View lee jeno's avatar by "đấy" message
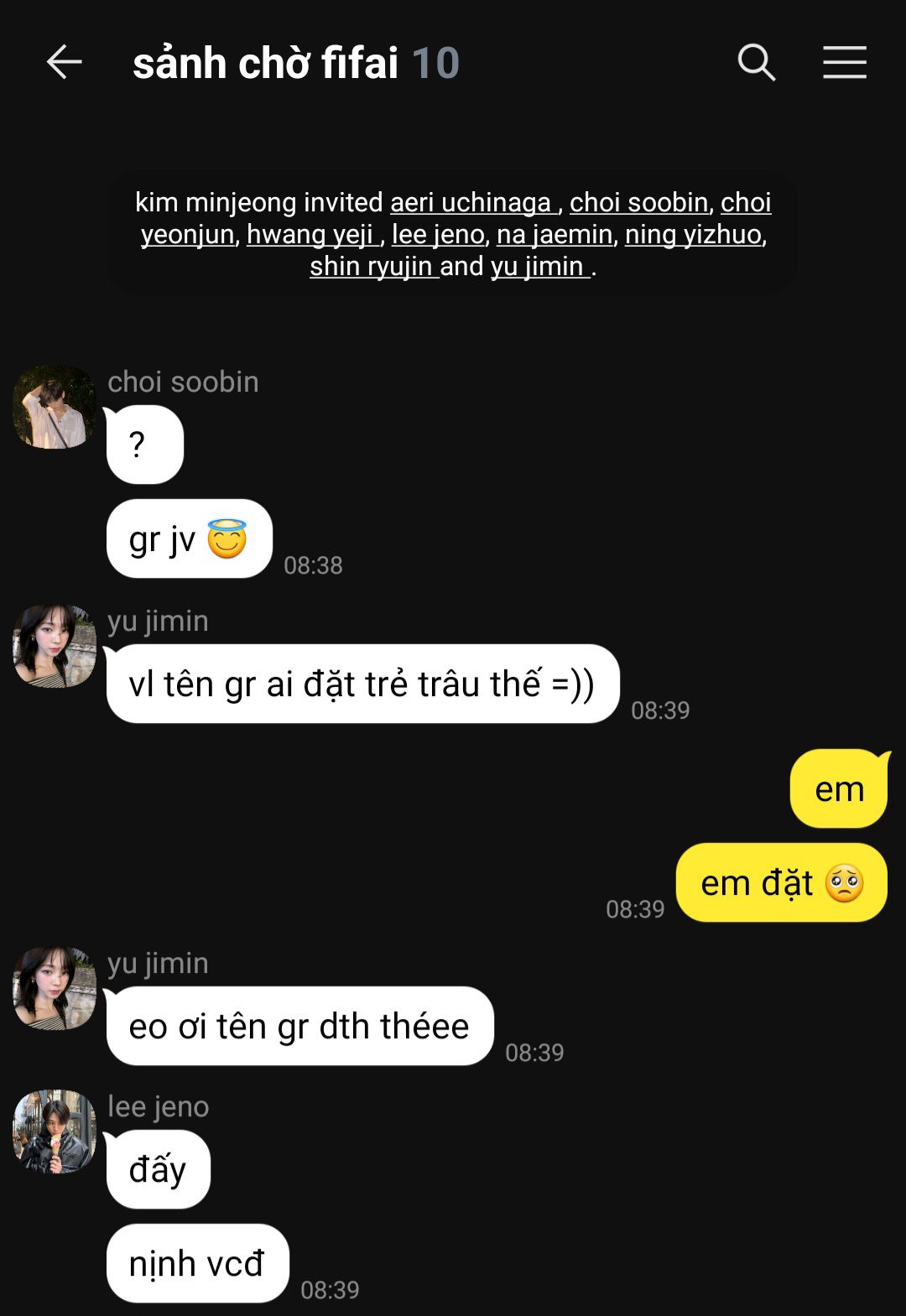 pyautogui.click(x=55, y=1131)
